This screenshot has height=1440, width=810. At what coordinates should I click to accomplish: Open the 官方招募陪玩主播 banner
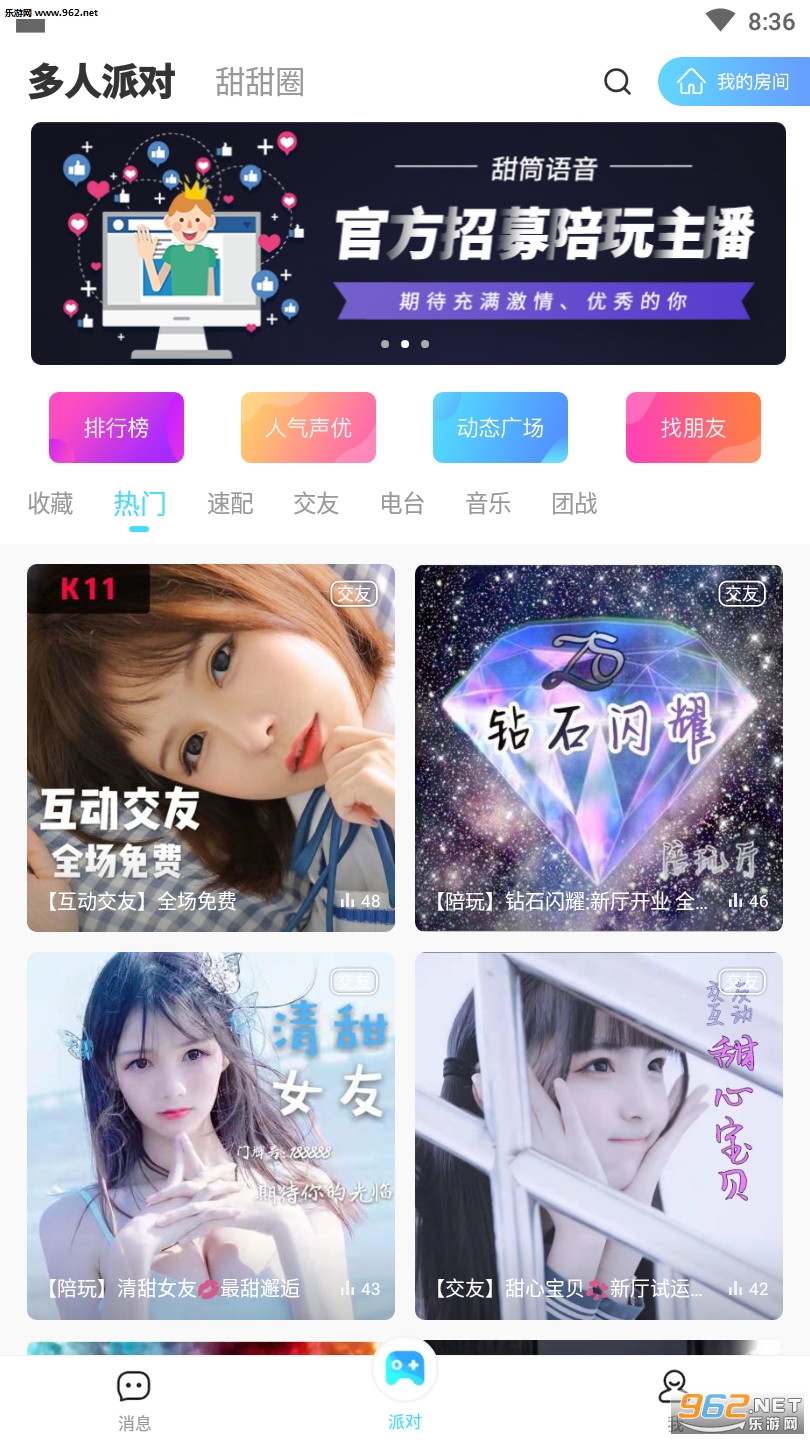408,243
